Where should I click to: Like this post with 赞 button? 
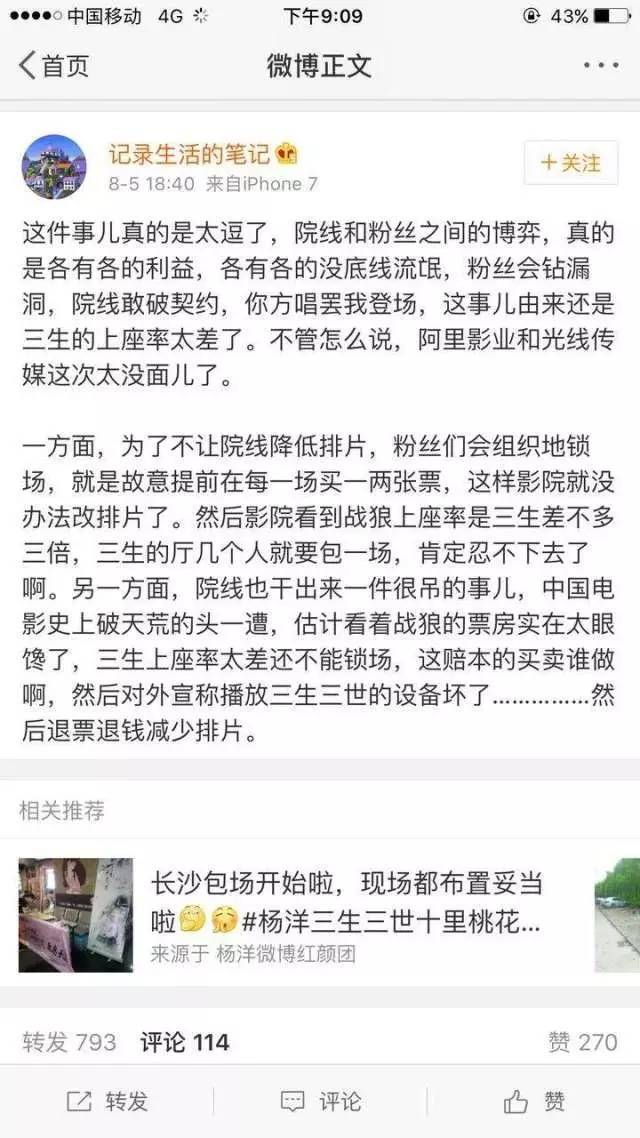(x=534, y=1102)
